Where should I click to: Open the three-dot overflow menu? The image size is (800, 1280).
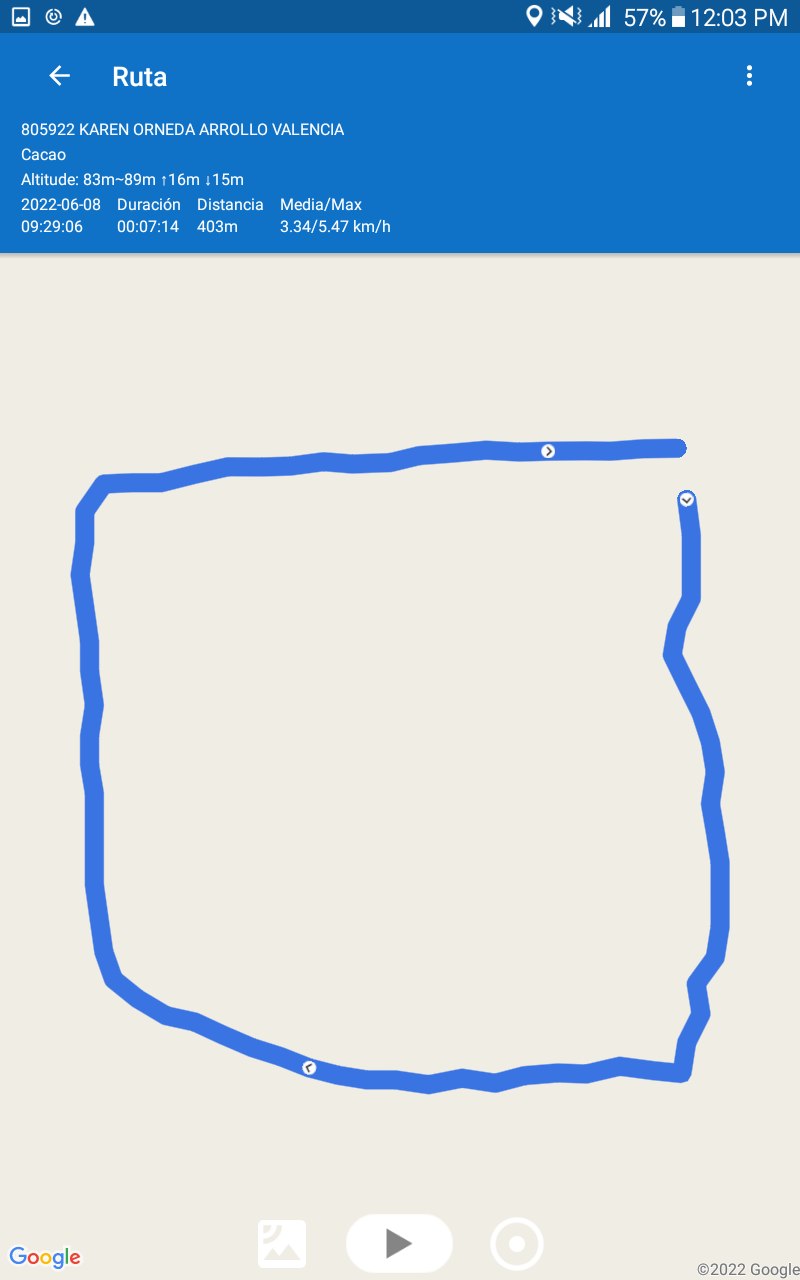pos(749,76)
